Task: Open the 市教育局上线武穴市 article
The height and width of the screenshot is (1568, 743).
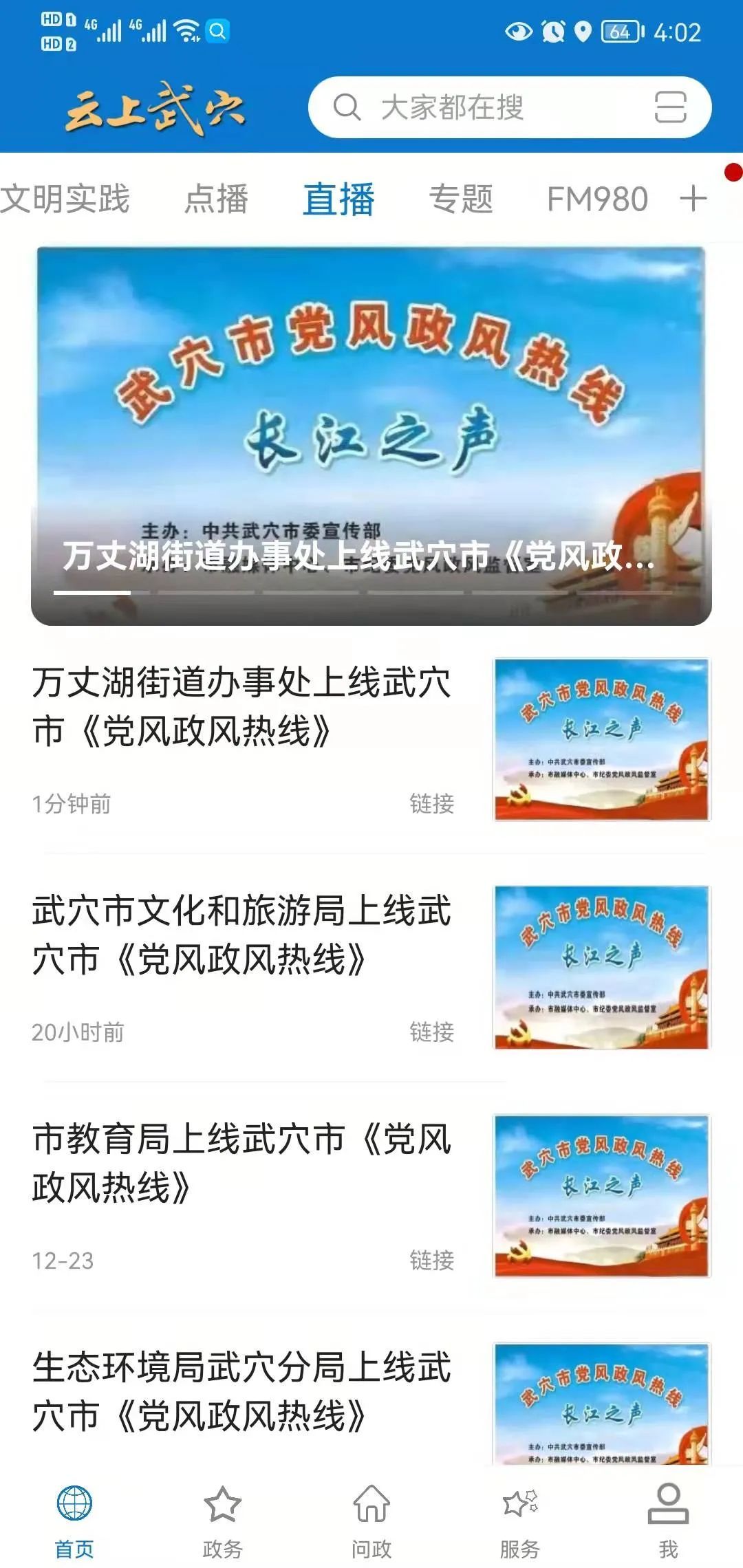Action: (242, 1164)
